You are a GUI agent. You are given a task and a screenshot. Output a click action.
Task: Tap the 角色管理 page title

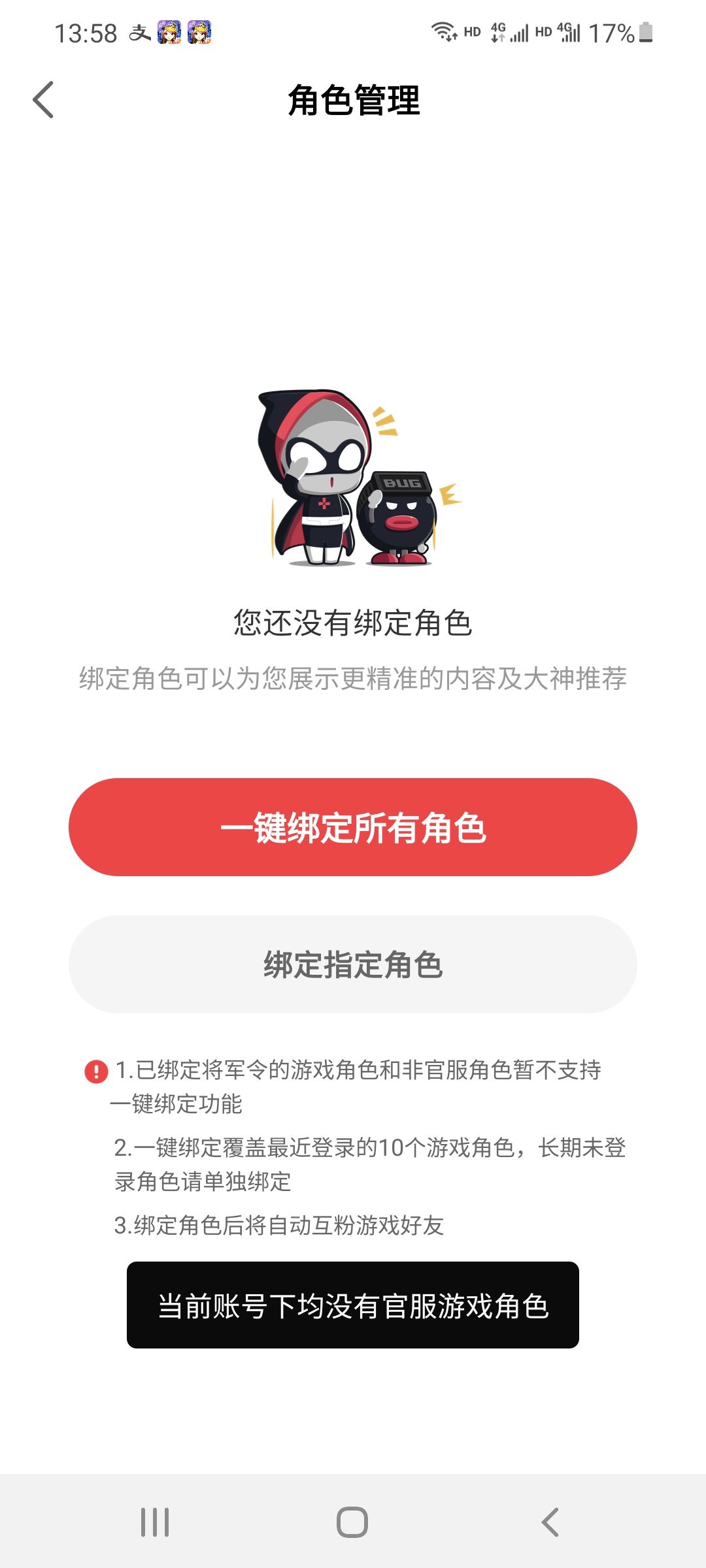[x=353, y=101]
